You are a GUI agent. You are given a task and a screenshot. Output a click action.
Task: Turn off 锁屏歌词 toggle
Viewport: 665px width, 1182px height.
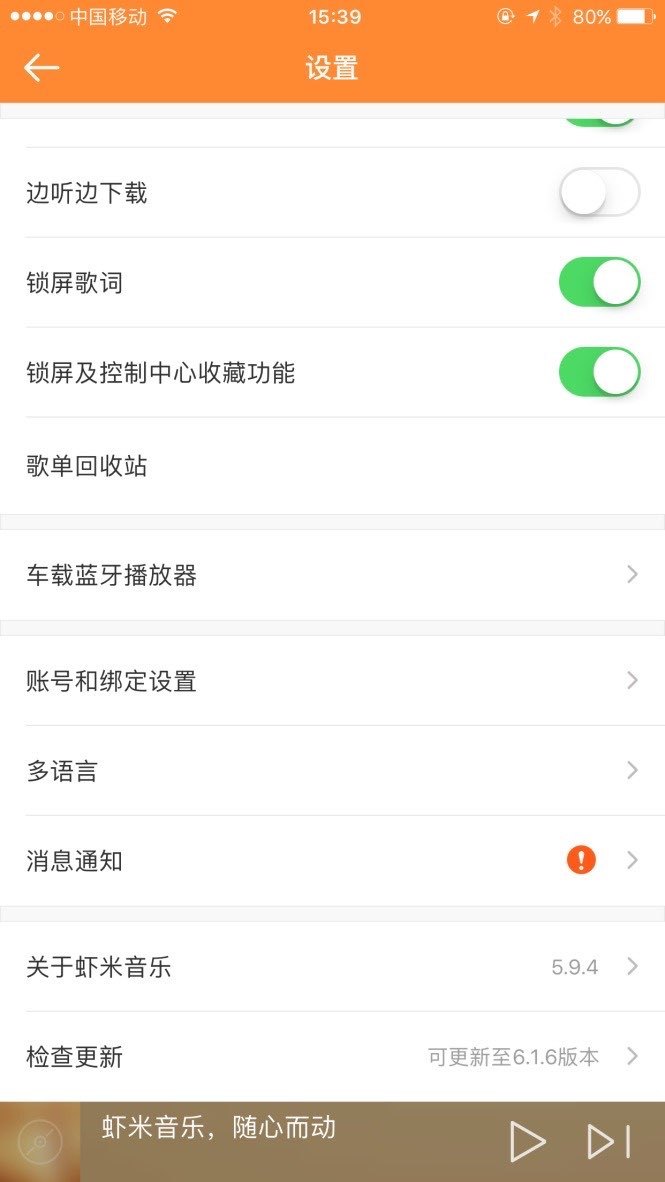[x=598, y=282]
